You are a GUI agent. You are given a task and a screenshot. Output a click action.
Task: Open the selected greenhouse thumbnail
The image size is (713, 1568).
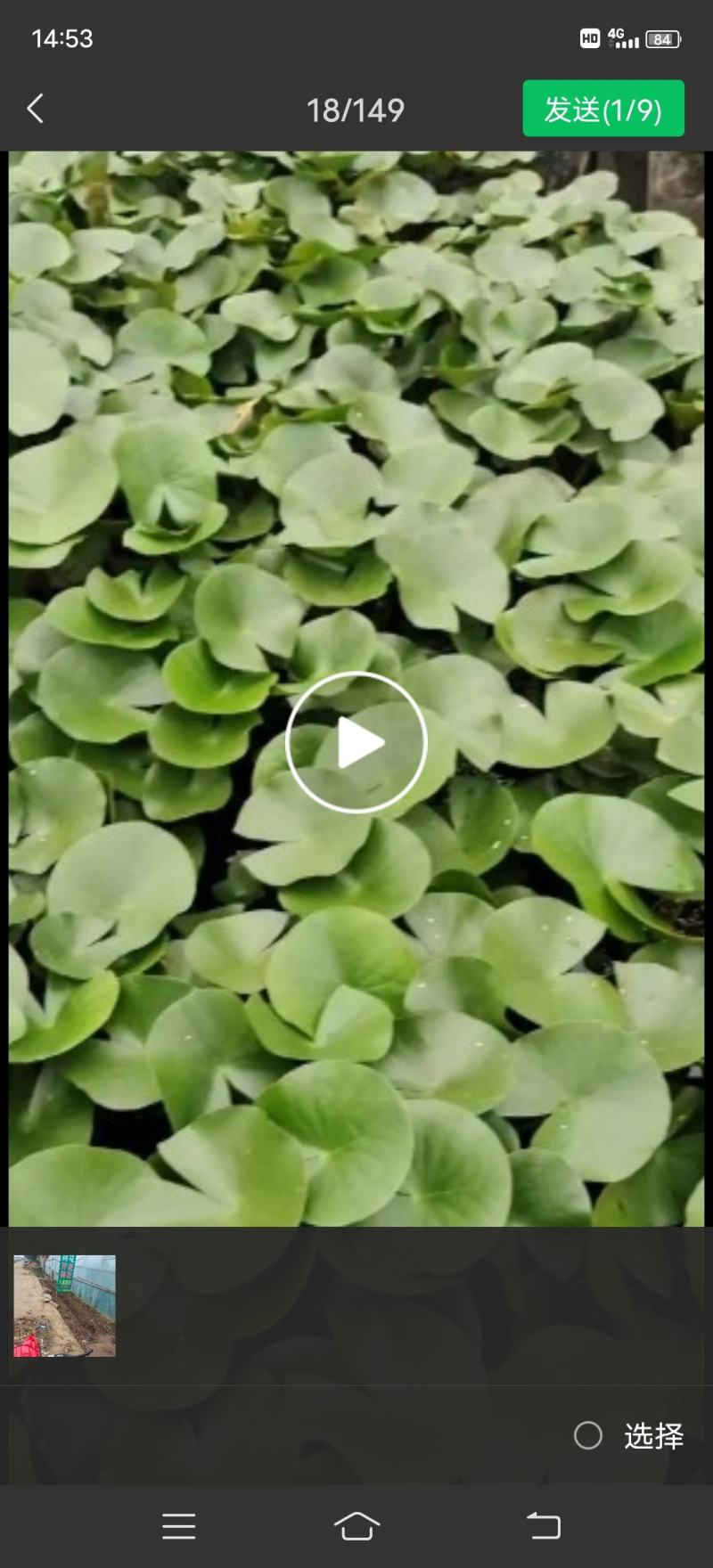click(64, 1306)
